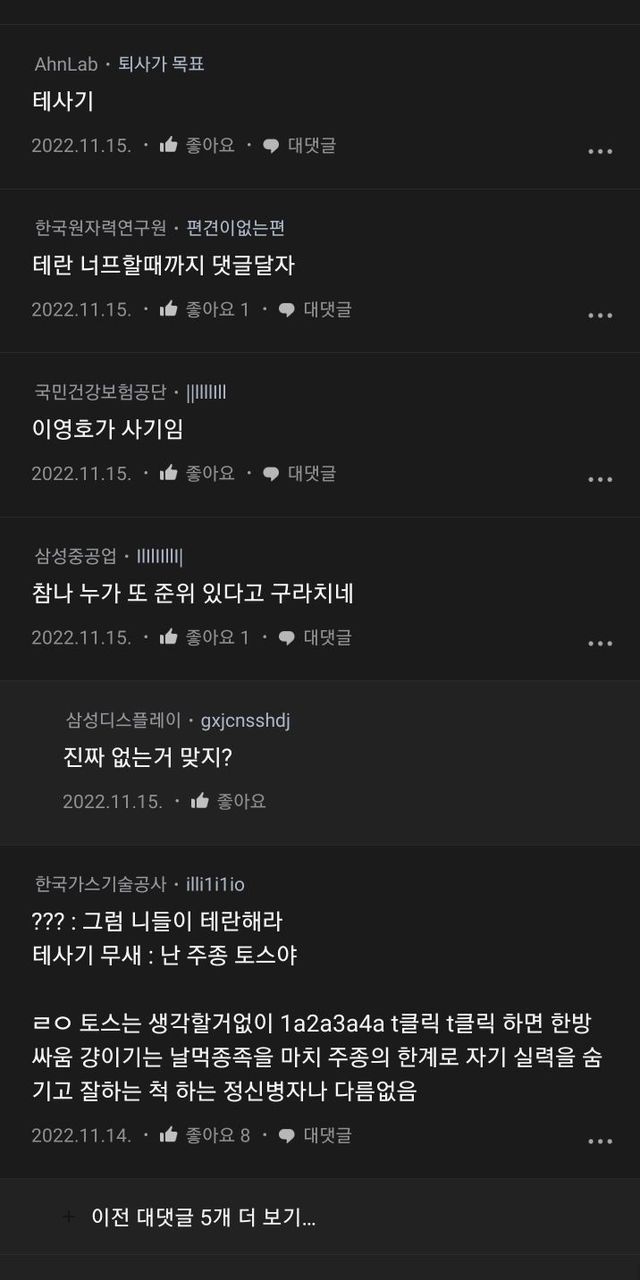The width and height of the screenshot is (640, 1280).
Task: Reply to the '테사기' comment
Action: (x=300, y=145)
